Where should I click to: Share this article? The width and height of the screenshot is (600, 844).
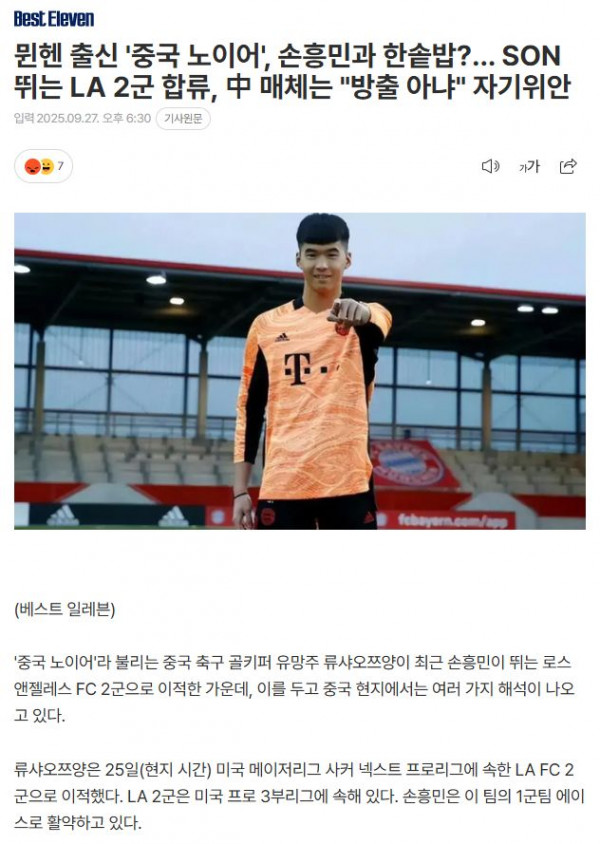coord(568,166)
